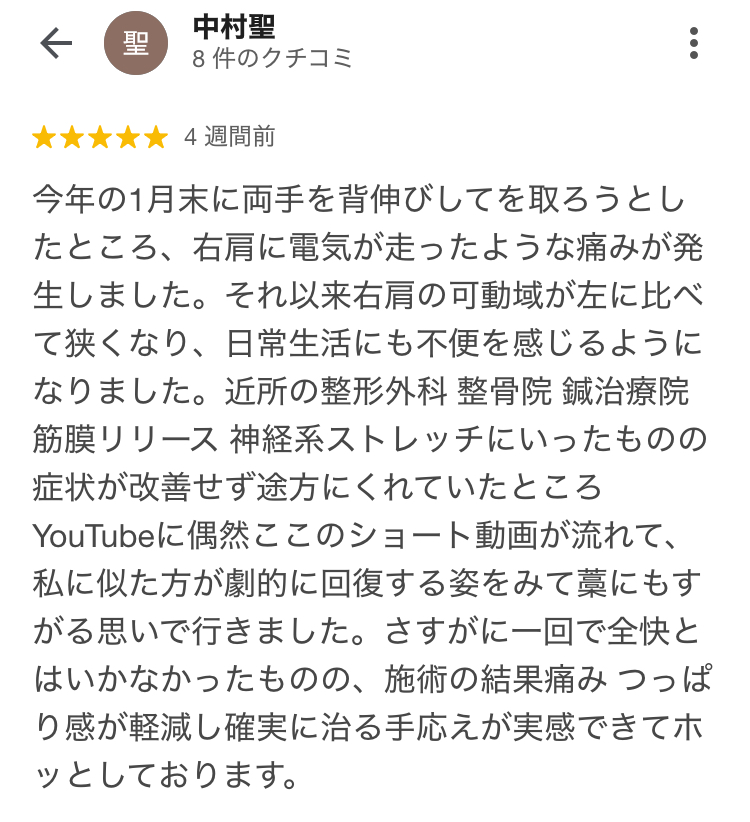Open 中村聖's profile avatar
Viewport: 750px width, 822px height.
pyautogui.click(x=137, y=43)
